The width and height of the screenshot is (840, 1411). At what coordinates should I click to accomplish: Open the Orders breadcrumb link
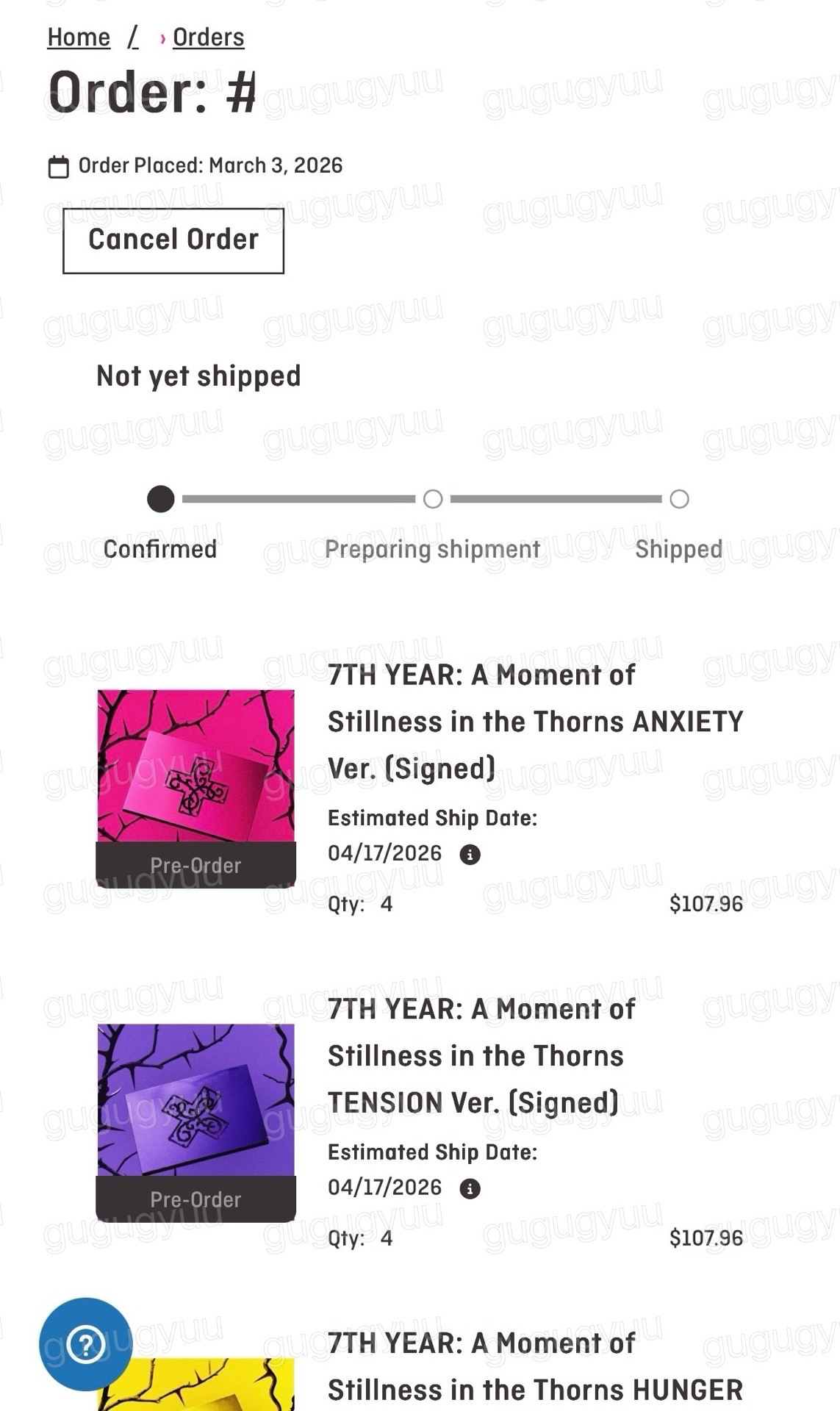(208, 37)
